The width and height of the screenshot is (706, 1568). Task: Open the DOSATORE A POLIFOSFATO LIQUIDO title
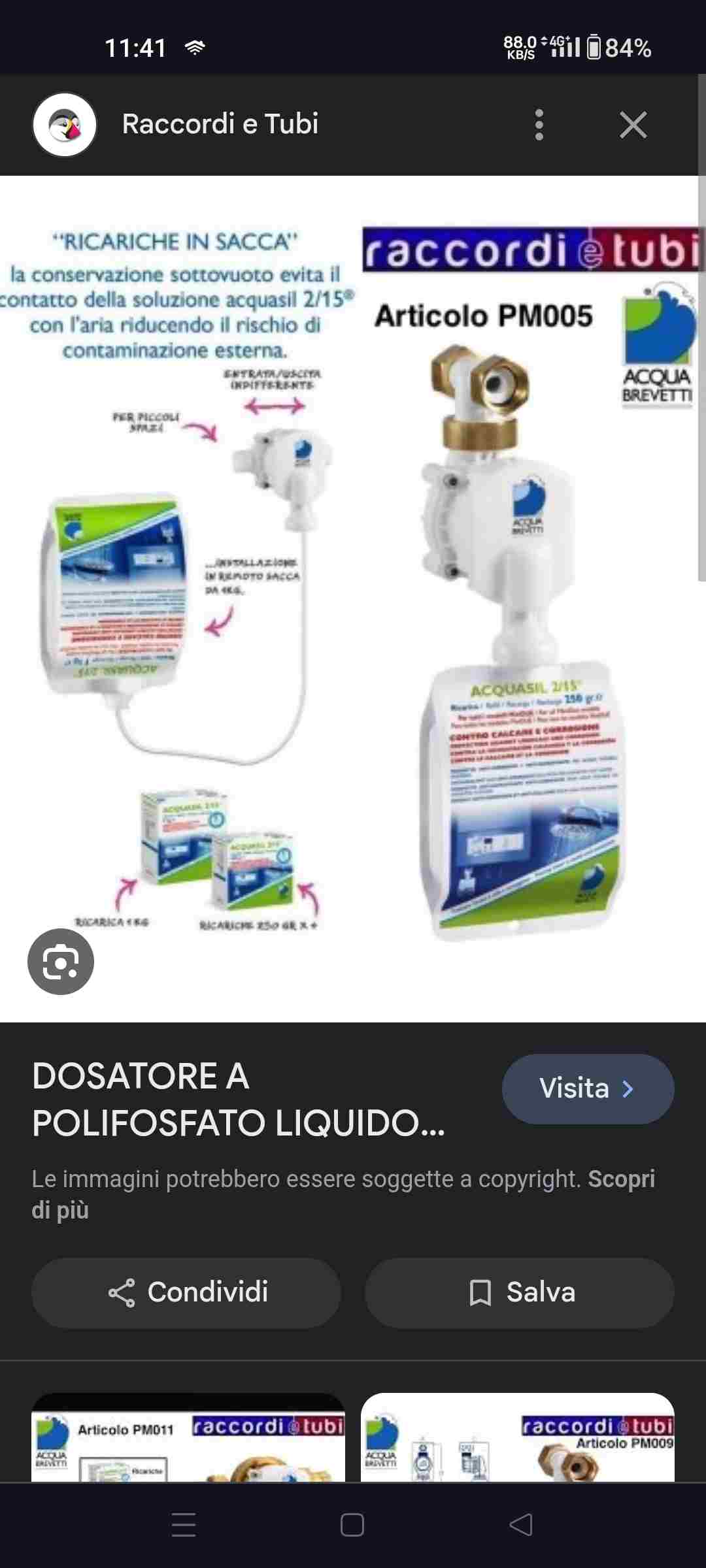[x=239, y=1100]
